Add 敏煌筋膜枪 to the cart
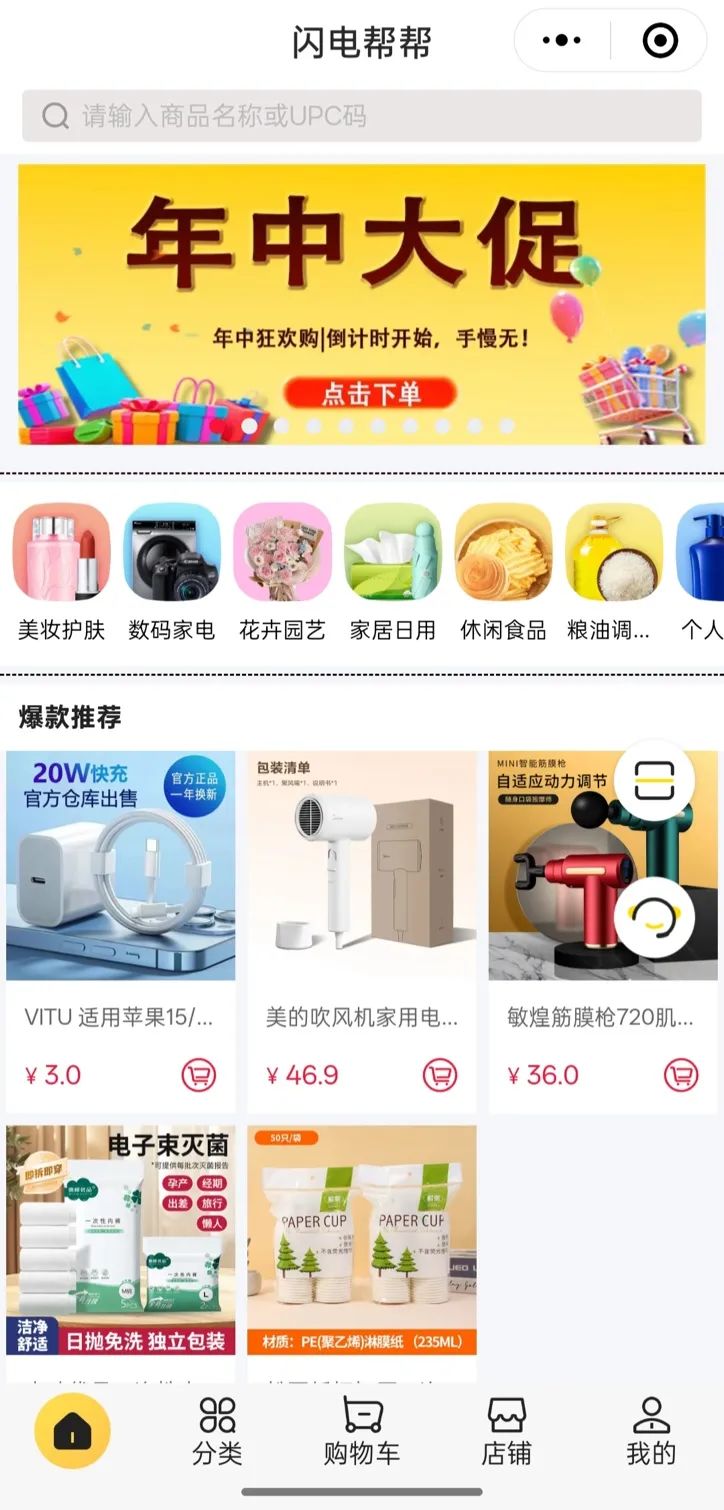Screen dimensions: 724x1510 681,1075
